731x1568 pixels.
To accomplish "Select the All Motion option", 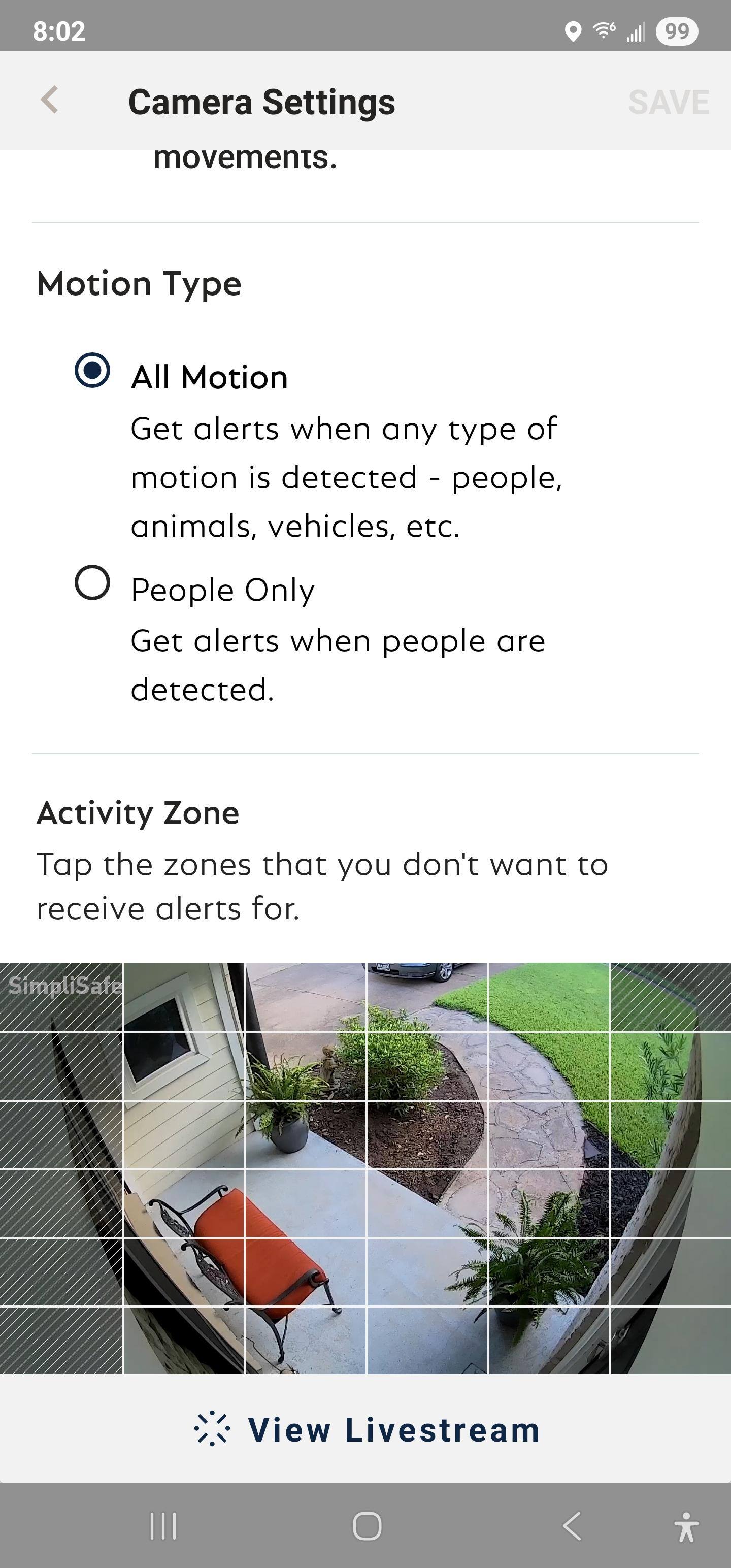I will 92,371.
